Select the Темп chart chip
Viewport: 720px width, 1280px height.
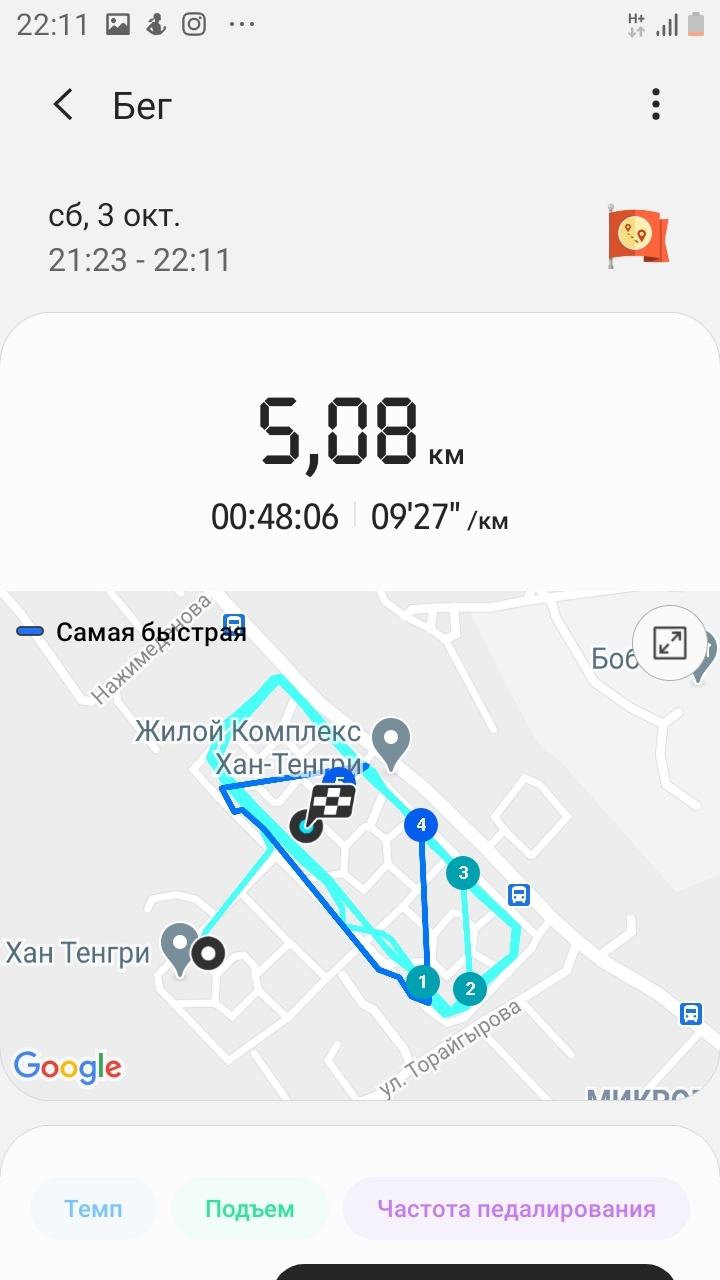pyautogui.click(x=93, y=1209)
